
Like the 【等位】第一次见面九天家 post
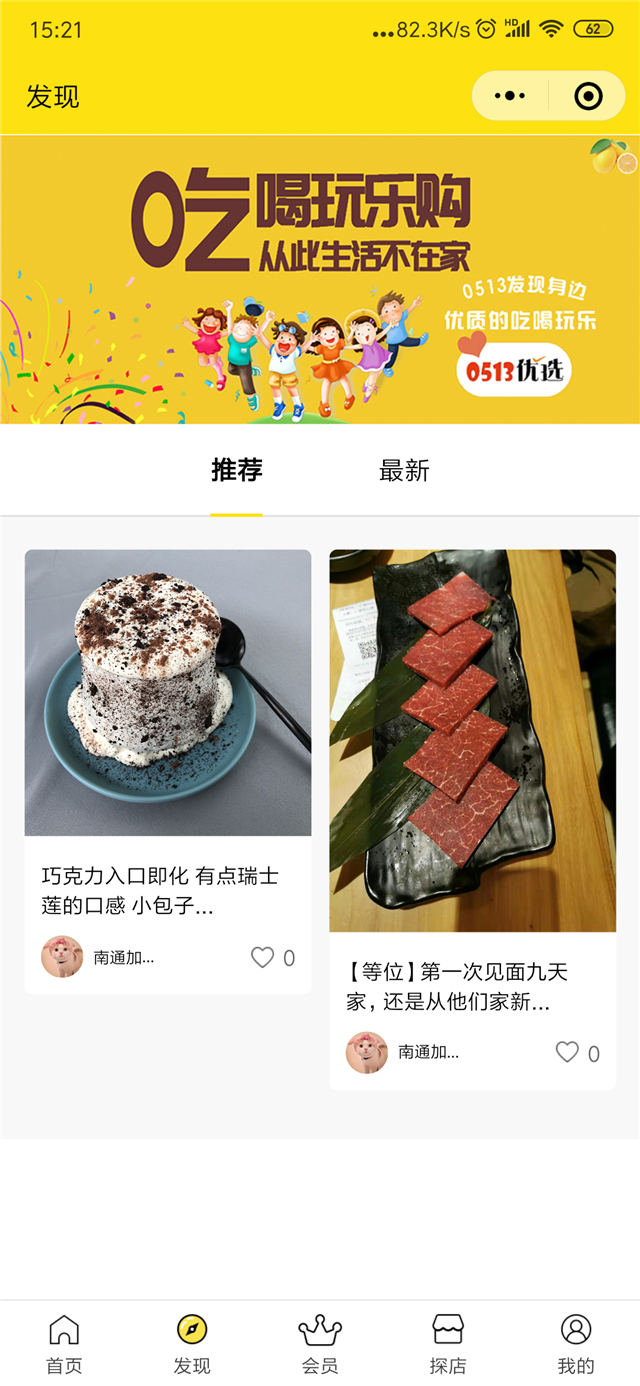[x=567, y=1052]
